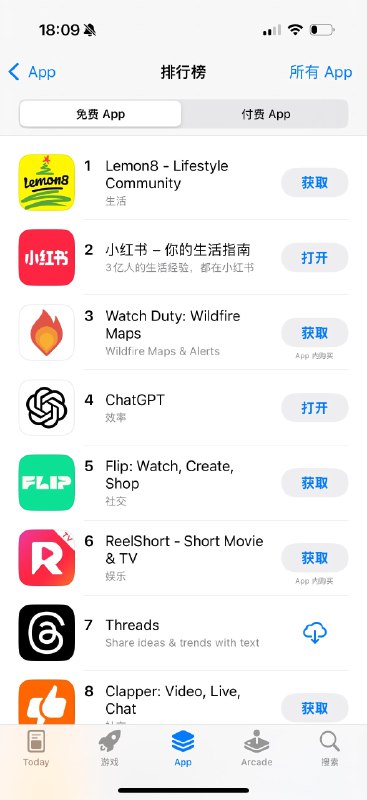Get Watch Duty: Wildfire Maps
The height and width of the screenshot is (800, 367).
click(x=314, y=333)
